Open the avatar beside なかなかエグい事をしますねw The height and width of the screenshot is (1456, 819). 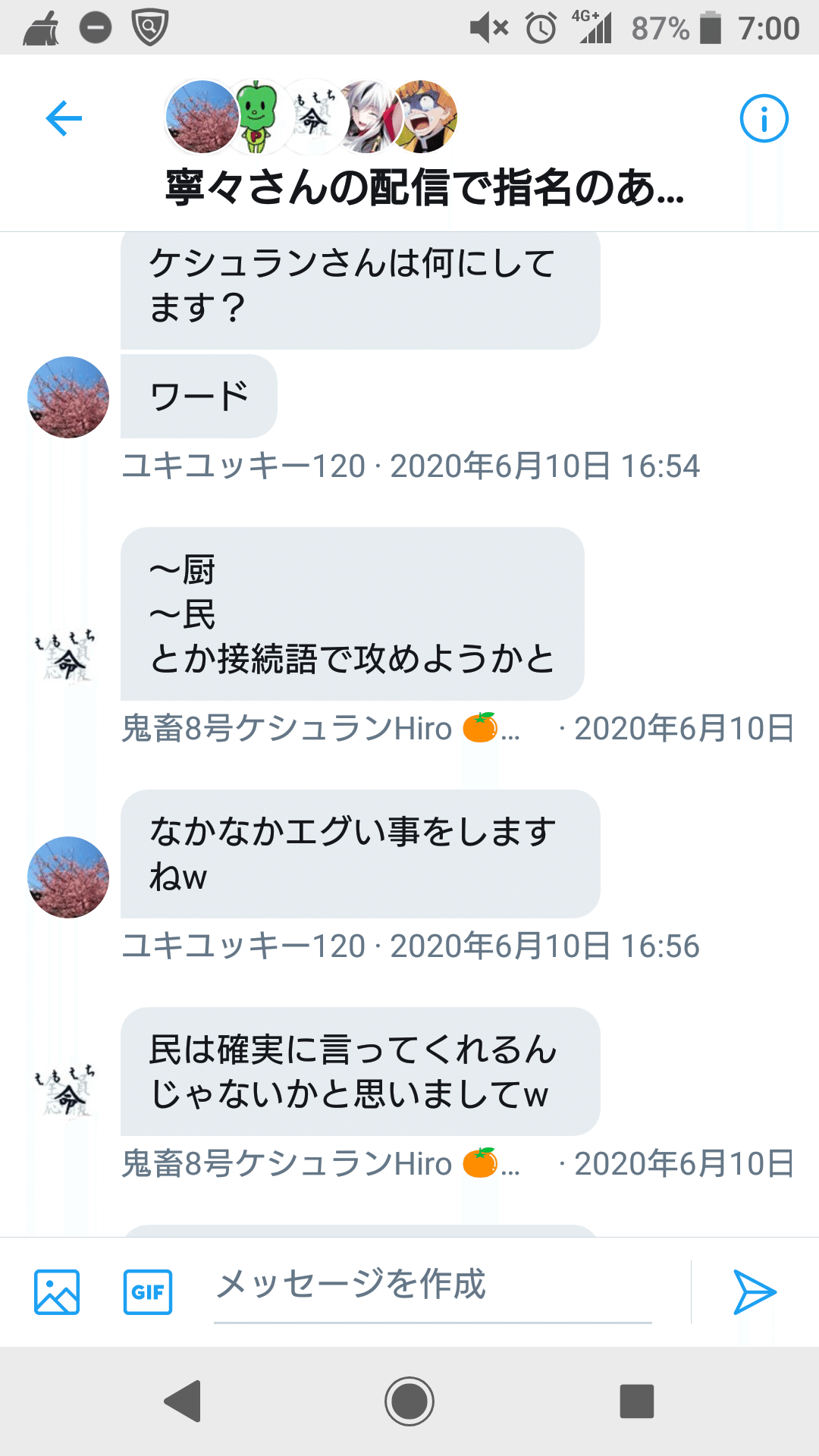click(x=68, y=877)
